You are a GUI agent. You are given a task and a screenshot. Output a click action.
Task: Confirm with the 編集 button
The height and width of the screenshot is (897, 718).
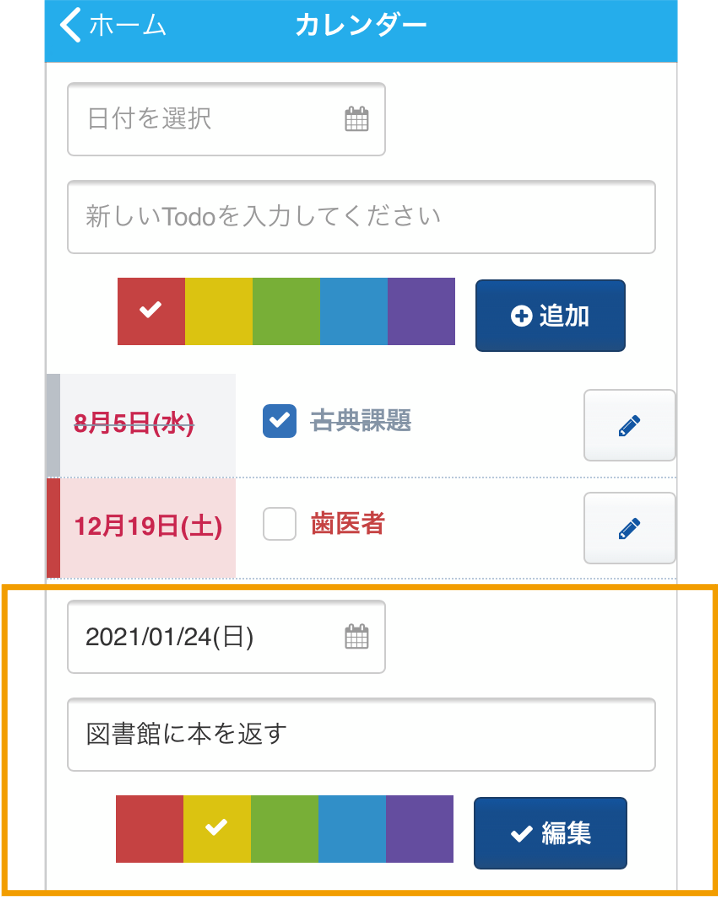[x=550, y=833]
